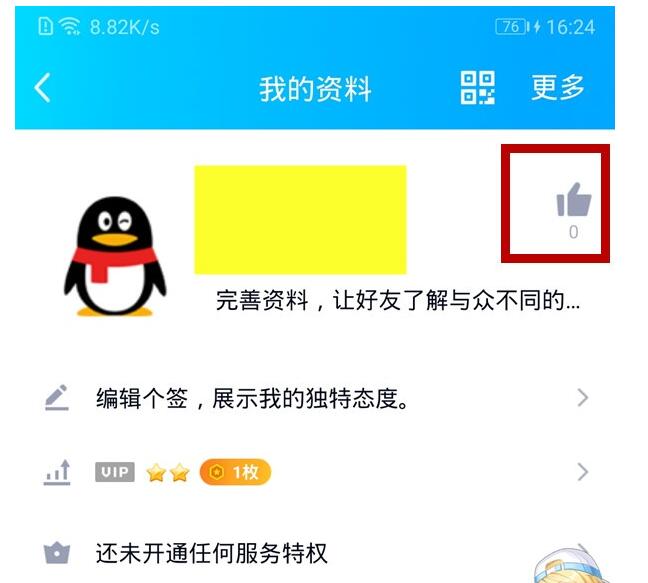The width and height of the screenshot is (648, 583).
Task: Open my QR code
Action: tap(478, 88)
